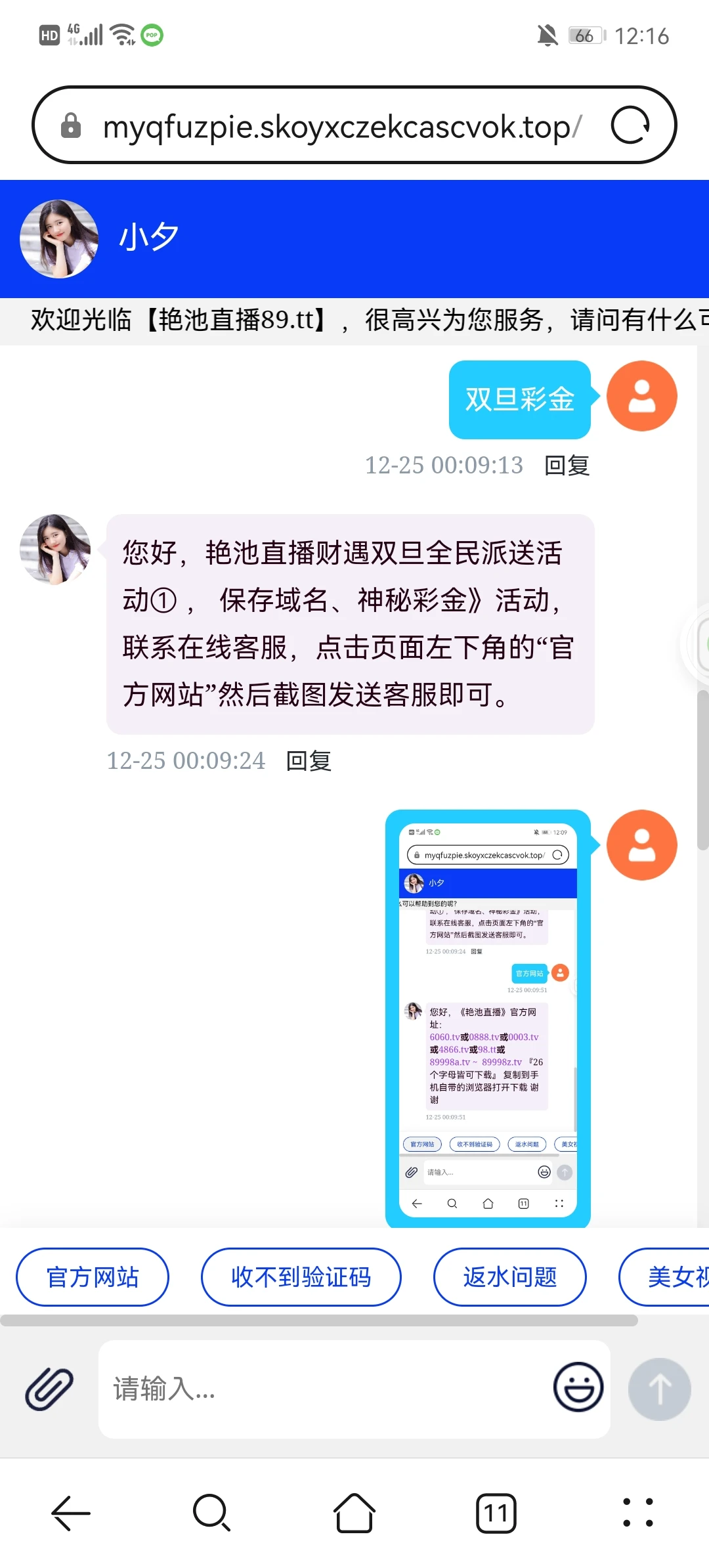Tap the browser address bar
This screenshot has height=1568, width=709.
(x=341, y=126)
